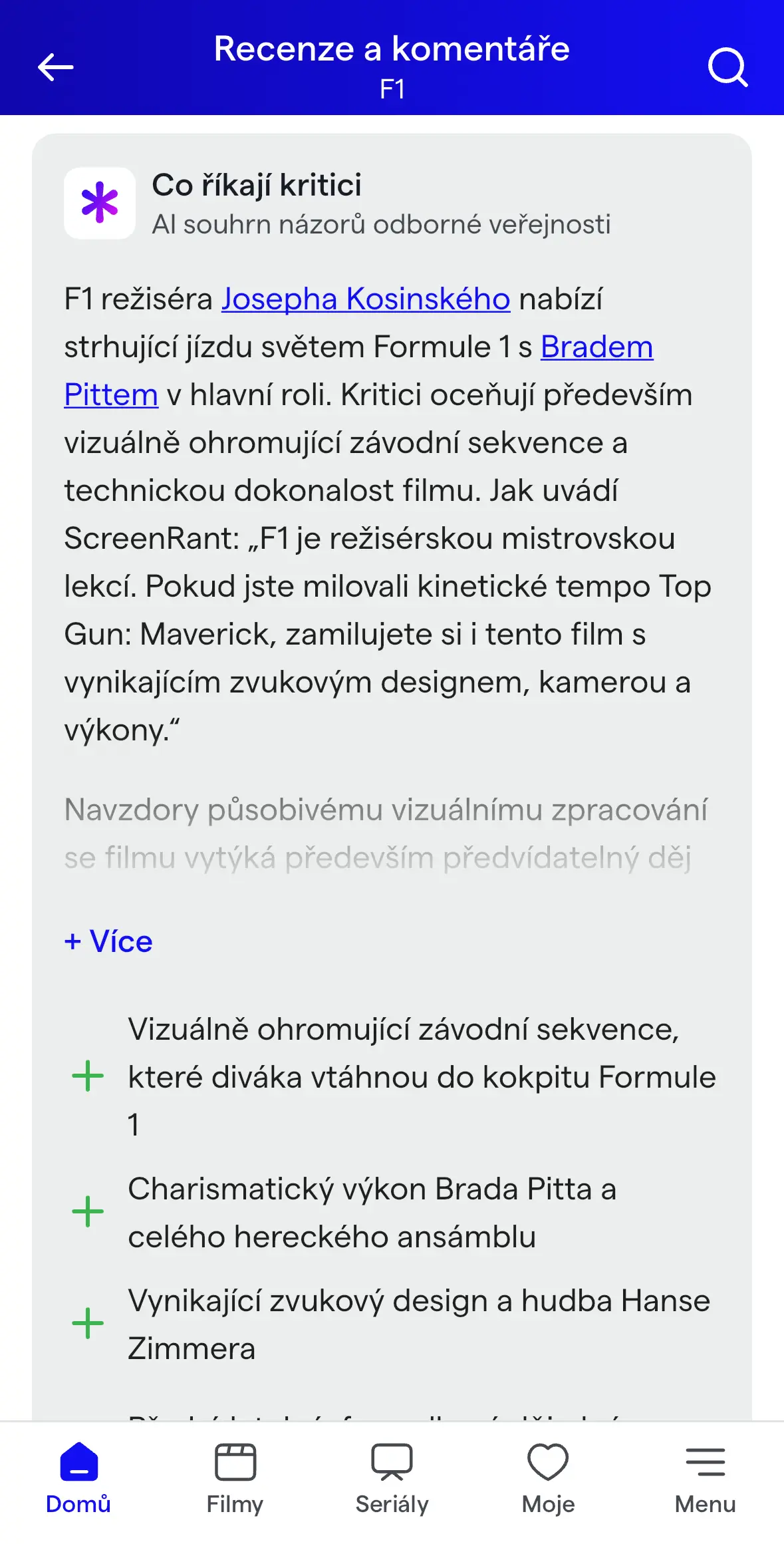This screenshot has height=1544, width=784.
Task: Tap the AI summary asterisk icon
Action: click(98, 202)
